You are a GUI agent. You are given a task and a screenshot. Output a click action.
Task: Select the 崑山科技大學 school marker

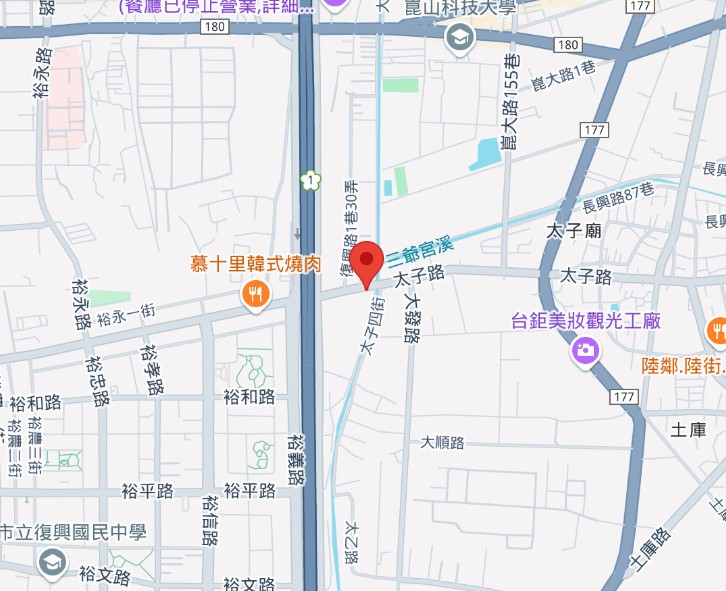[x=459, y=38]
